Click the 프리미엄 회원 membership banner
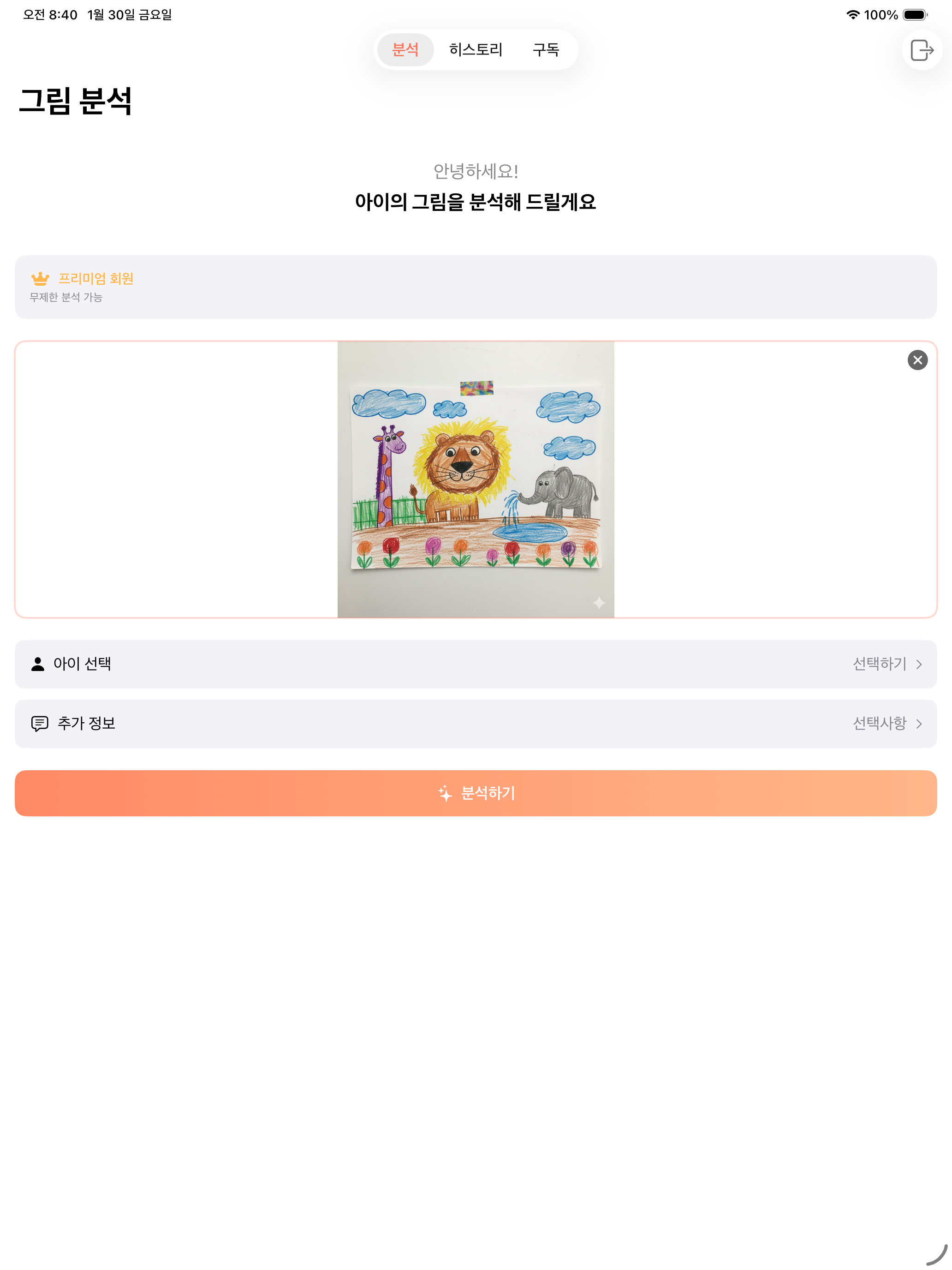Viewport: 952px width, 1270px height. tap(476, 287)
